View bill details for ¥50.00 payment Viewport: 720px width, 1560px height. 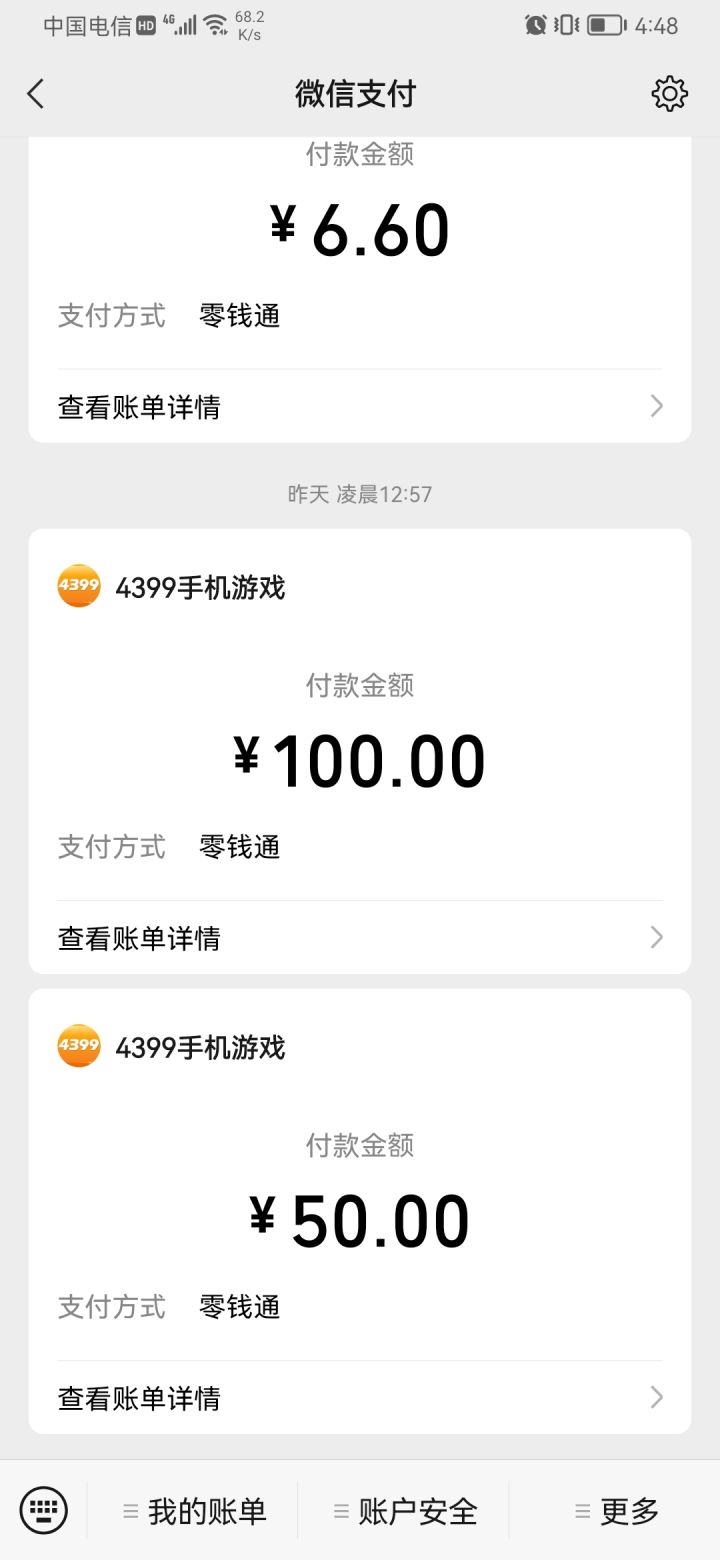coord(359,1398)
